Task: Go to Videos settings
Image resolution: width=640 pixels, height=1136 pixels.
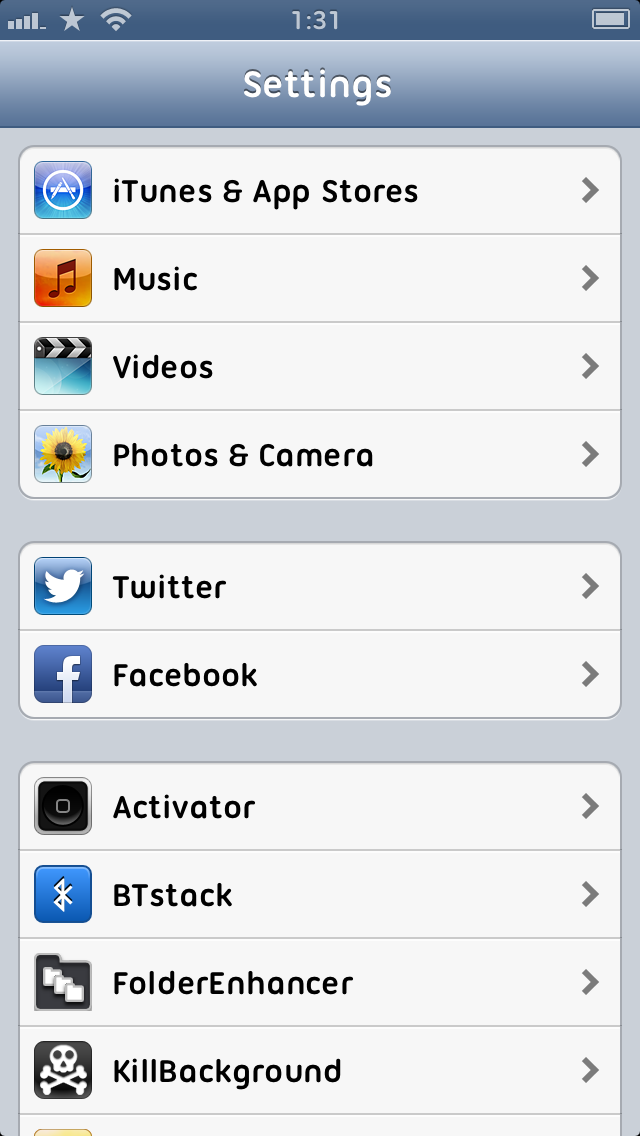Action: click(320, 367)
